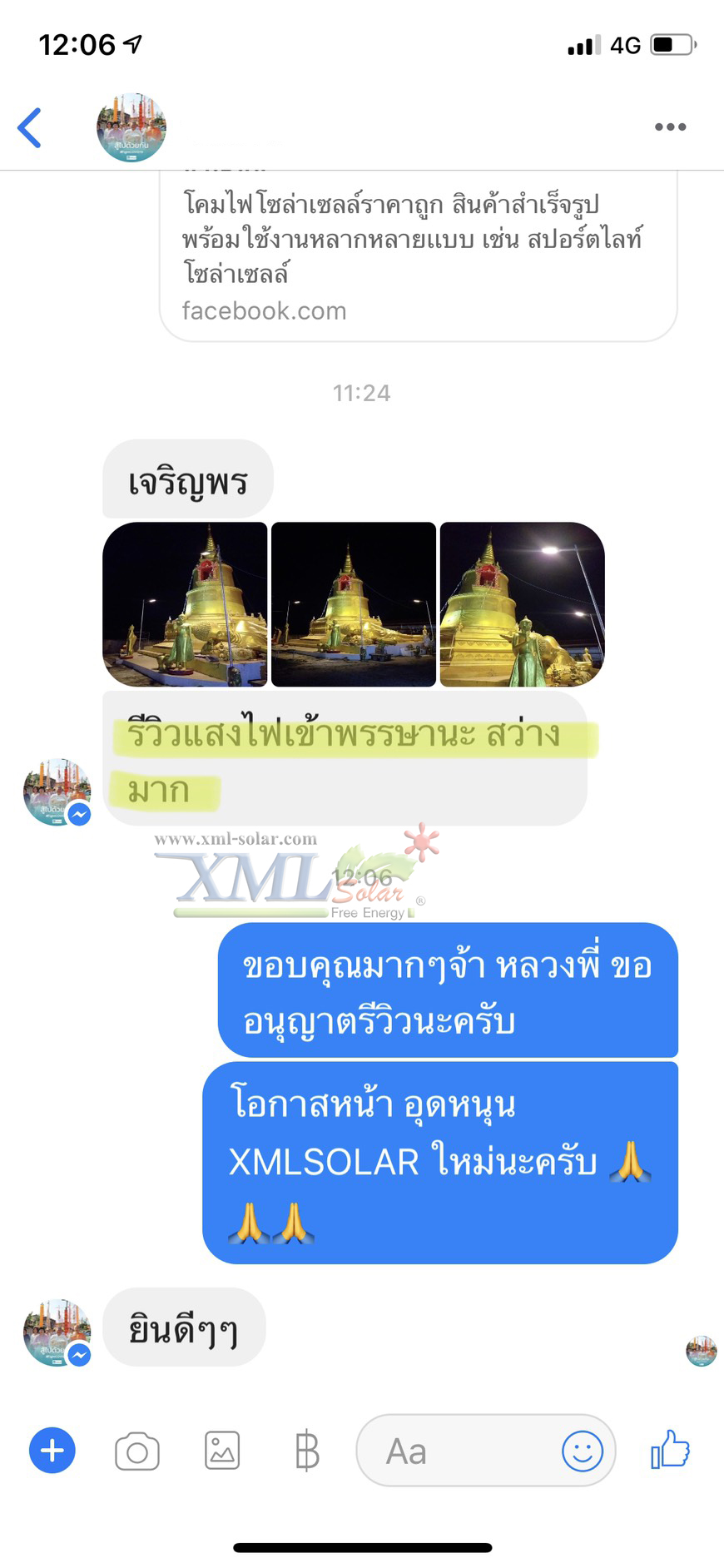Open the baht payment option

click(307, 1451)
